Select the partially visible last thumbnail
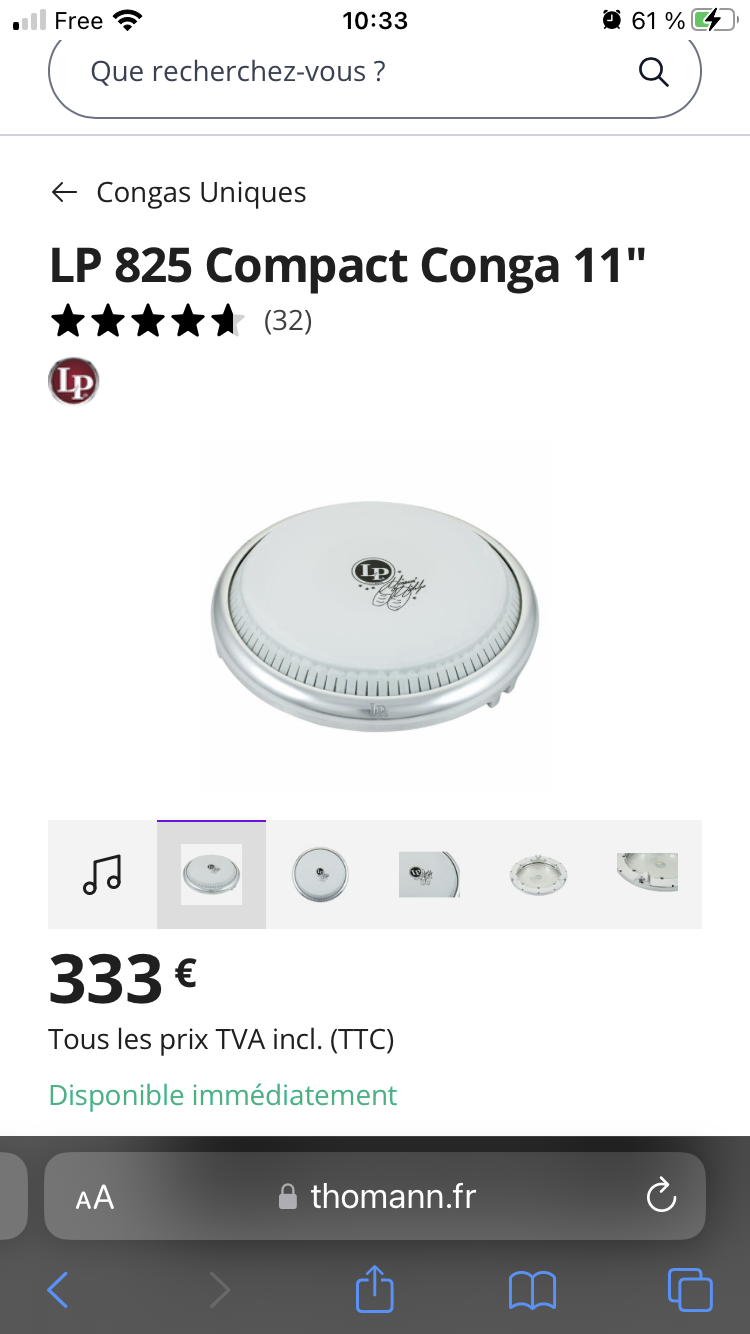Image resolution: width=750 pixels, height=1334 pixels. [x=648, y=874]
